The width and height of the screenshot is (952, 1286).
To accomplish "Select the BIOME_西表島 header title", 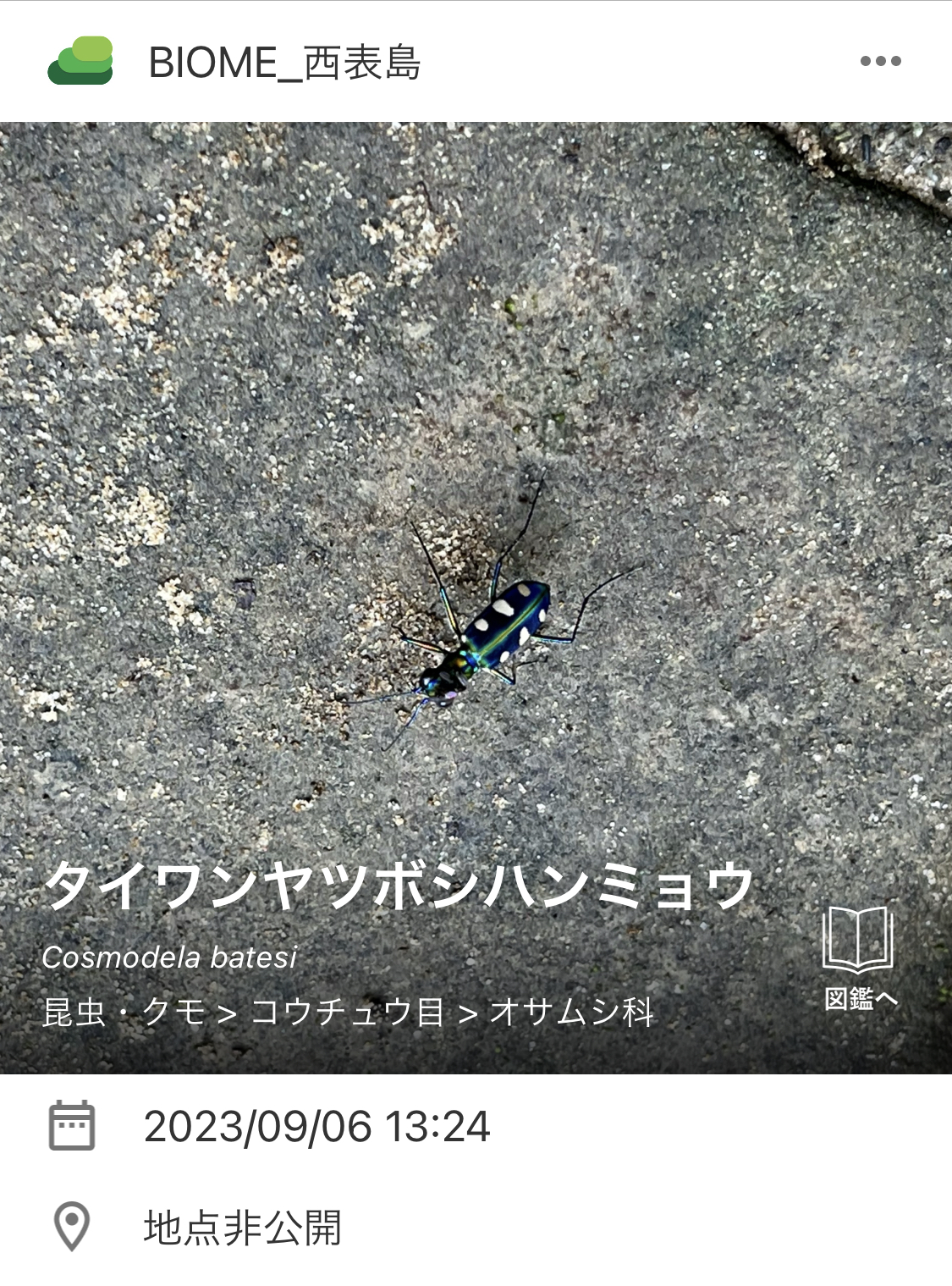I will [283, 59].
